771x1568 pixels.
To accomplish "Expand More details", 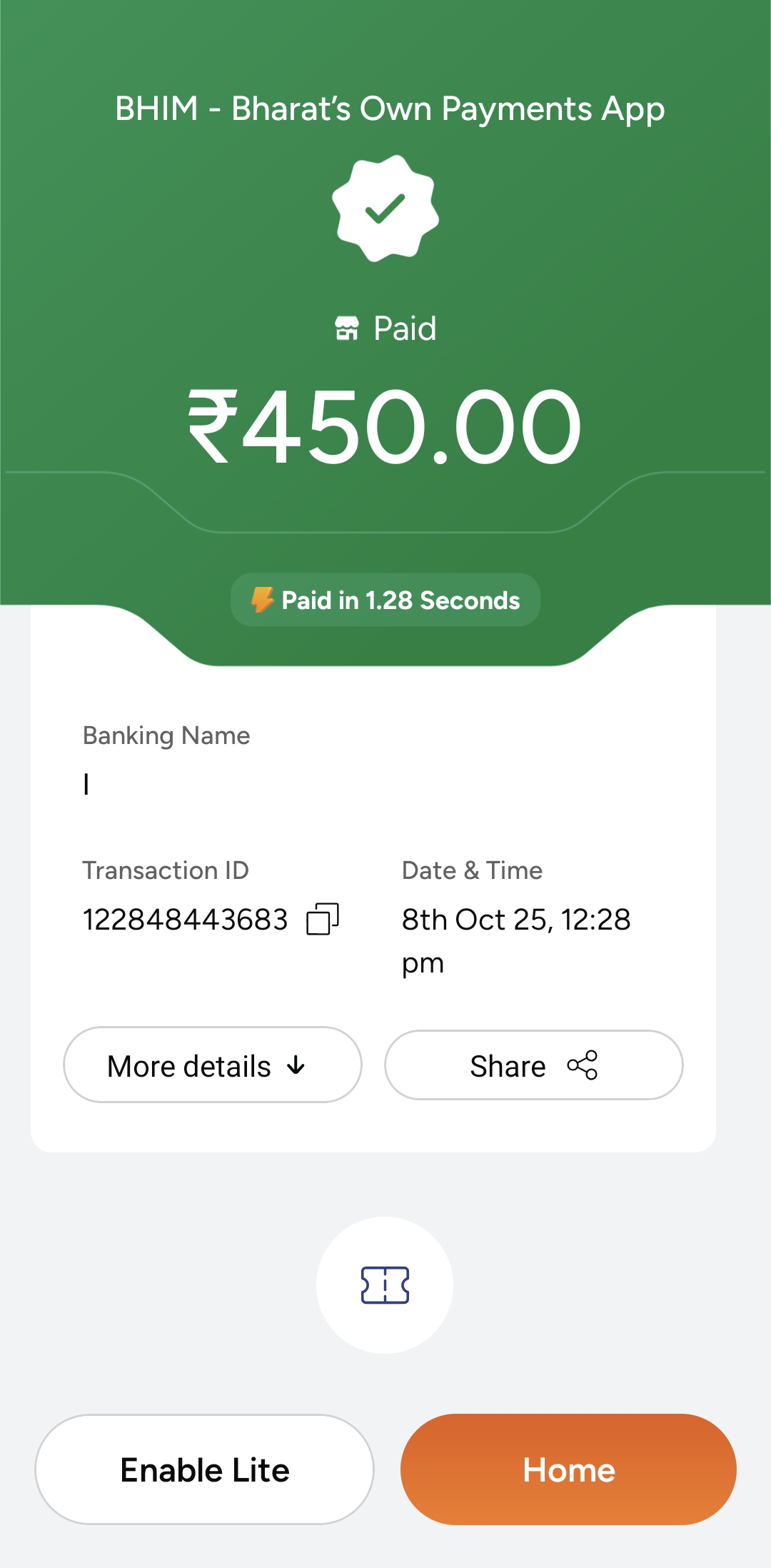I will click(212, 1065).
